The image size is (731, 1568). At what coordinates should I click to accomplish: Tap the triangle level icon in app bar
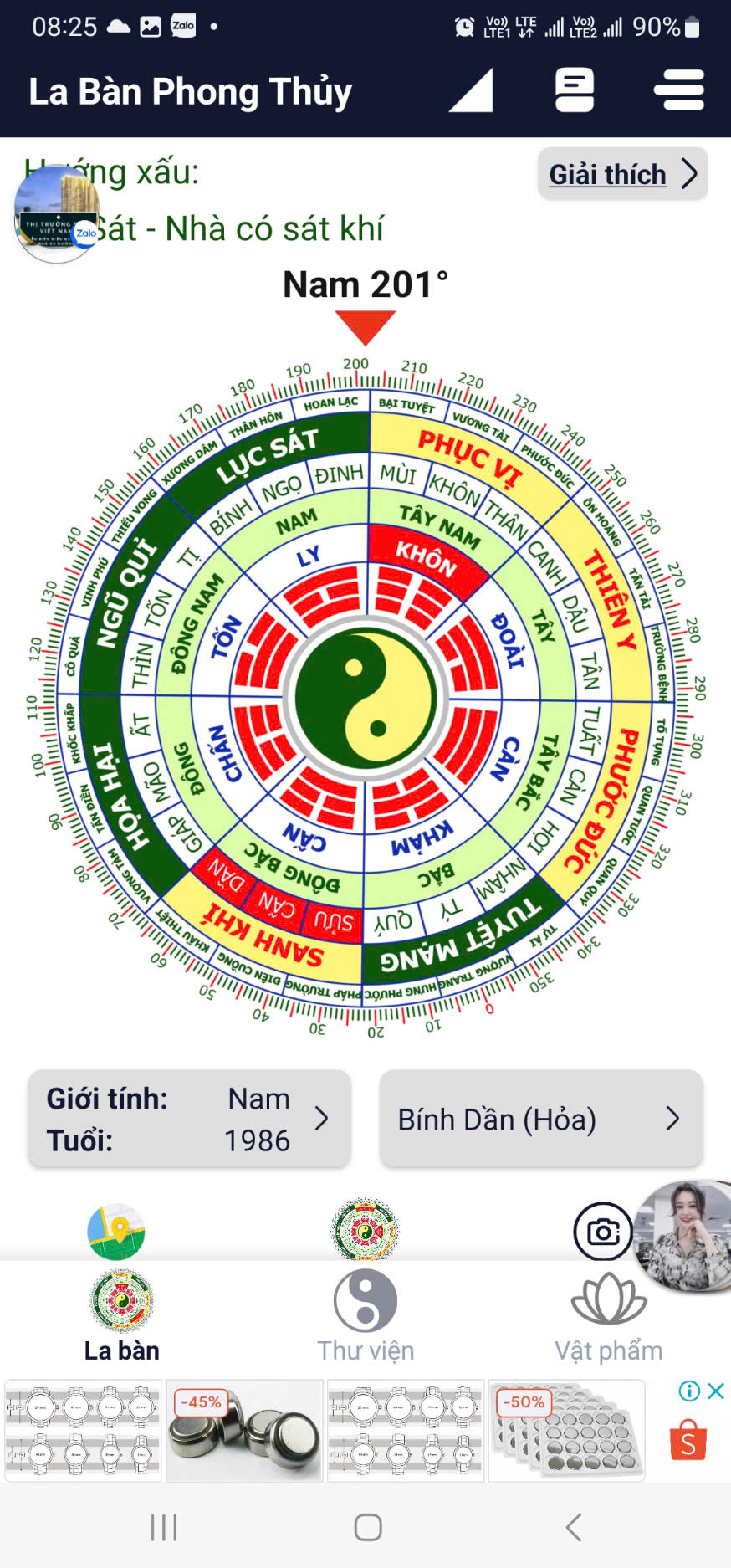(x=471, y=90)
